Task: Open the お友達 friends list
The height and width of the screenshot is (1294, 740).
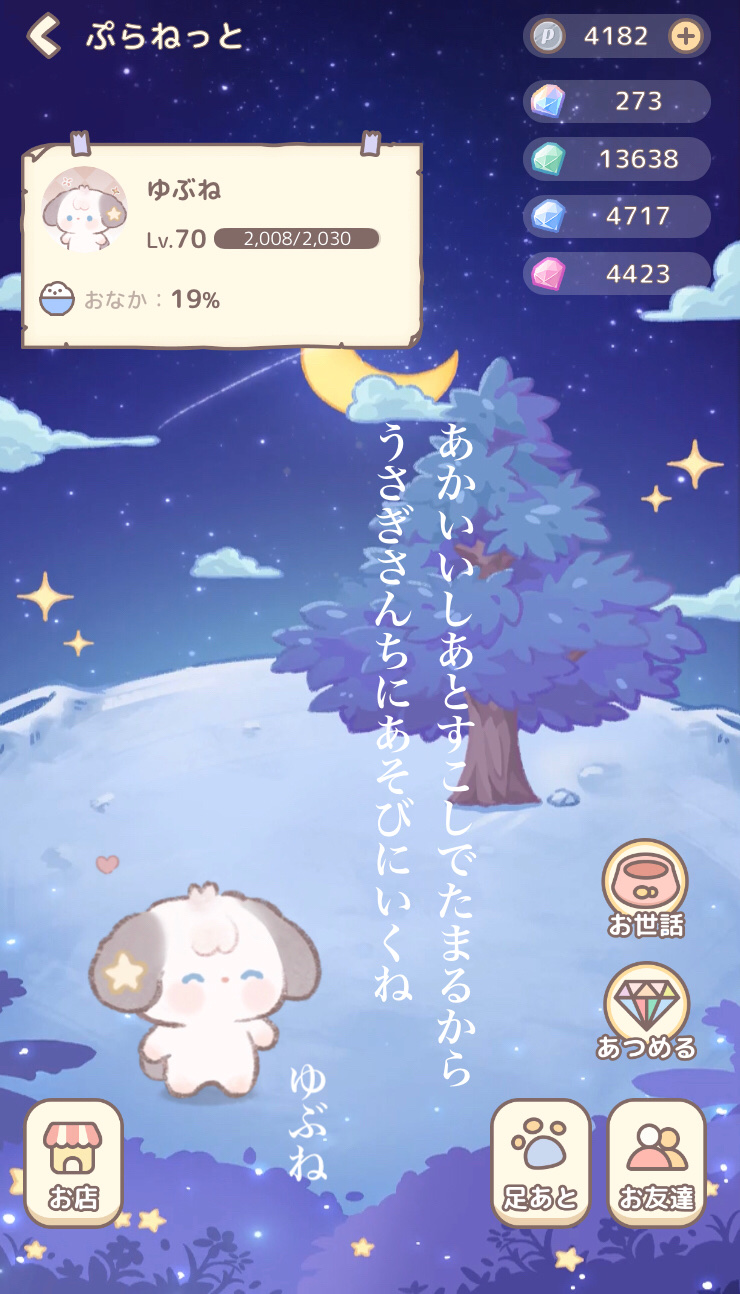Action: (656, 1162)
